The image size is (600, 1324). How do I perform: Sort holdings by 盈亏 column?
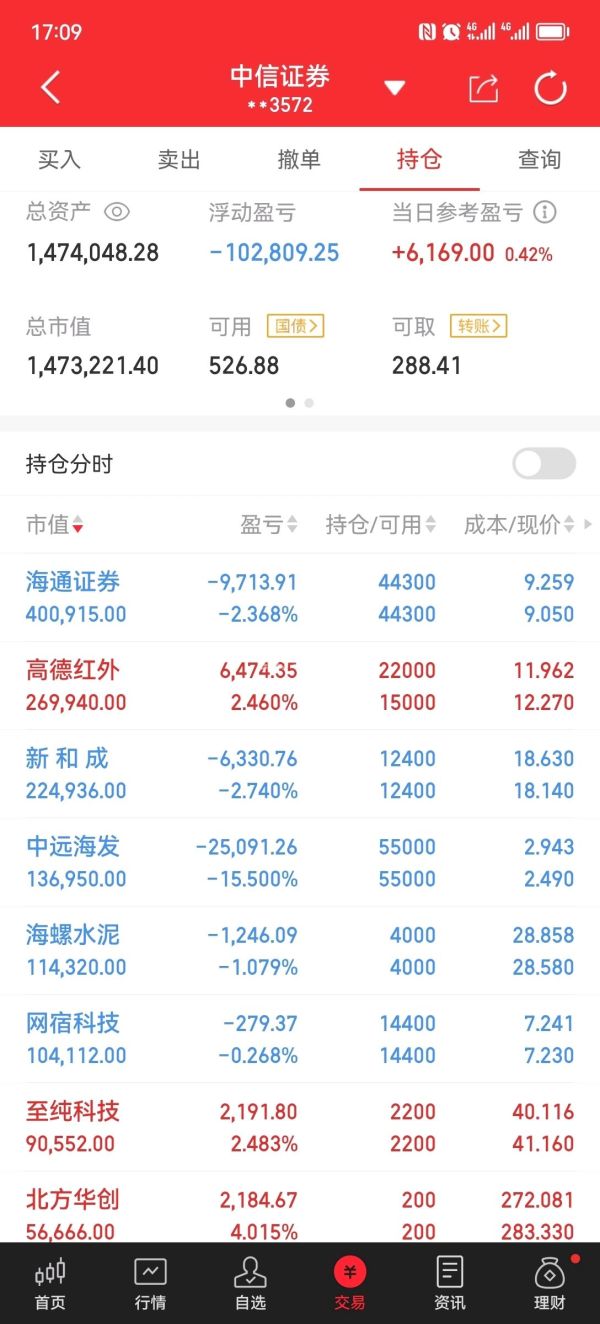click(x=269, y=524)
